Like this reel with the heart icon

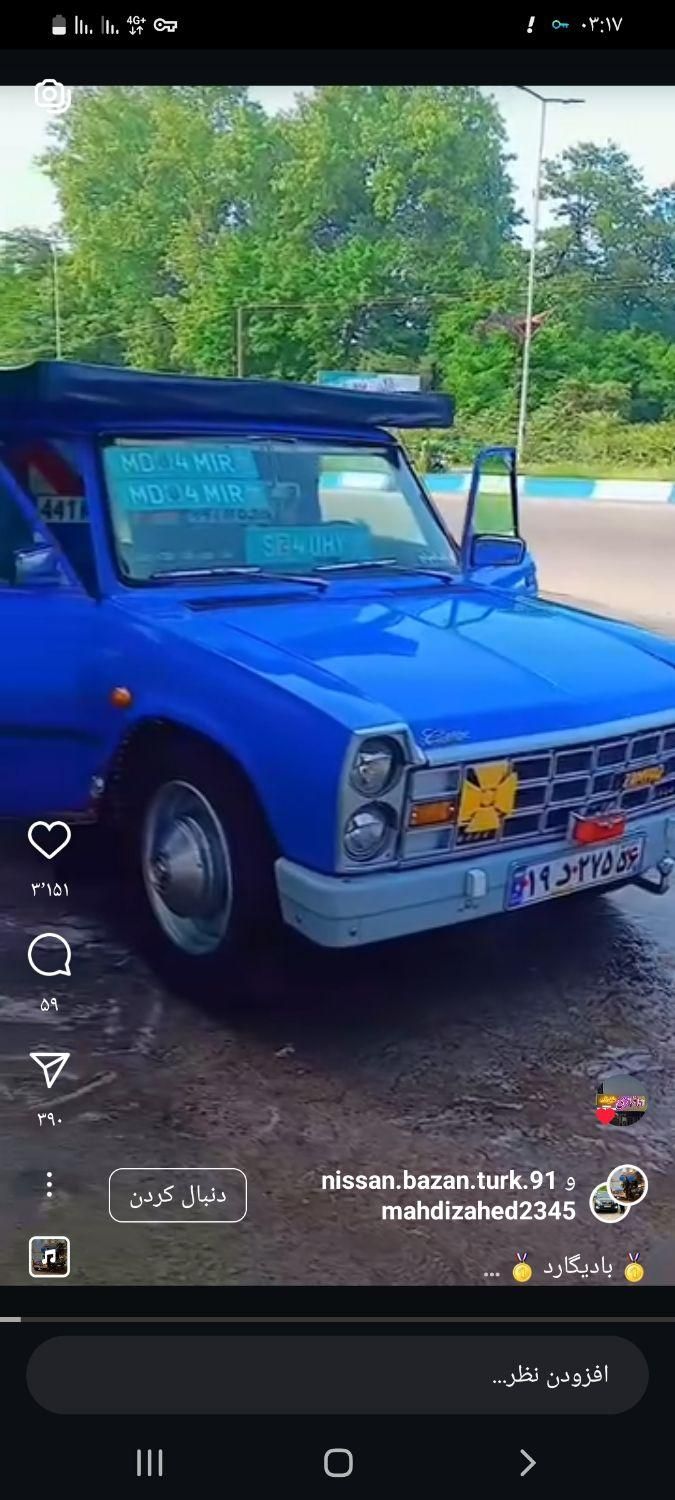click(49, 841)
